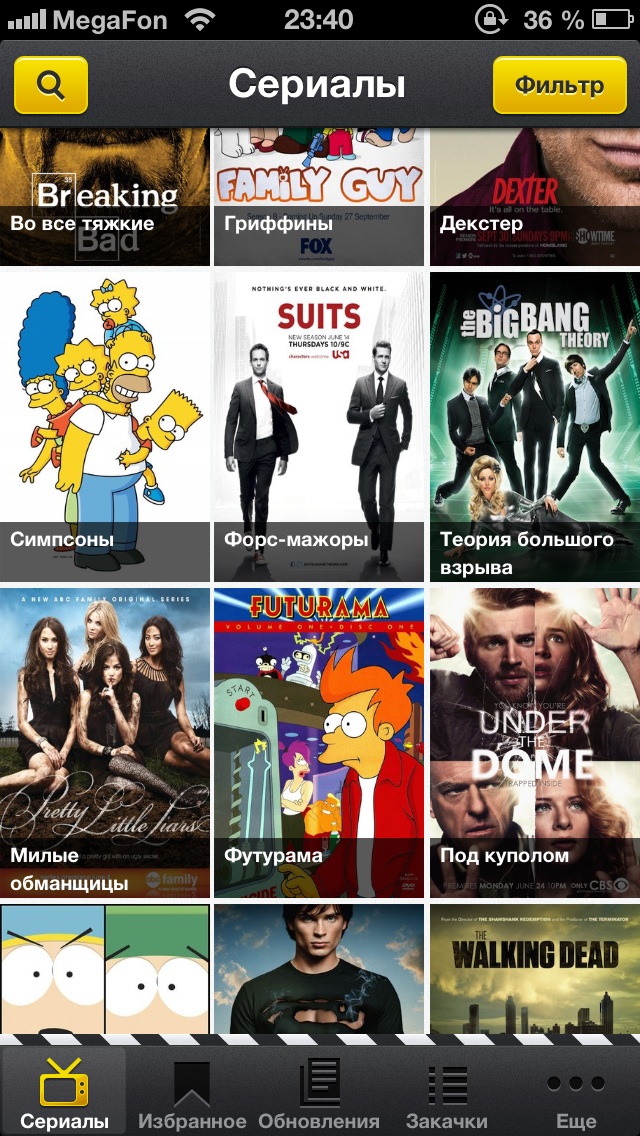The width and height of the screenshot is (640, 1136).
Task: Open the Под куполом series tile
Action: pos(535,743)
